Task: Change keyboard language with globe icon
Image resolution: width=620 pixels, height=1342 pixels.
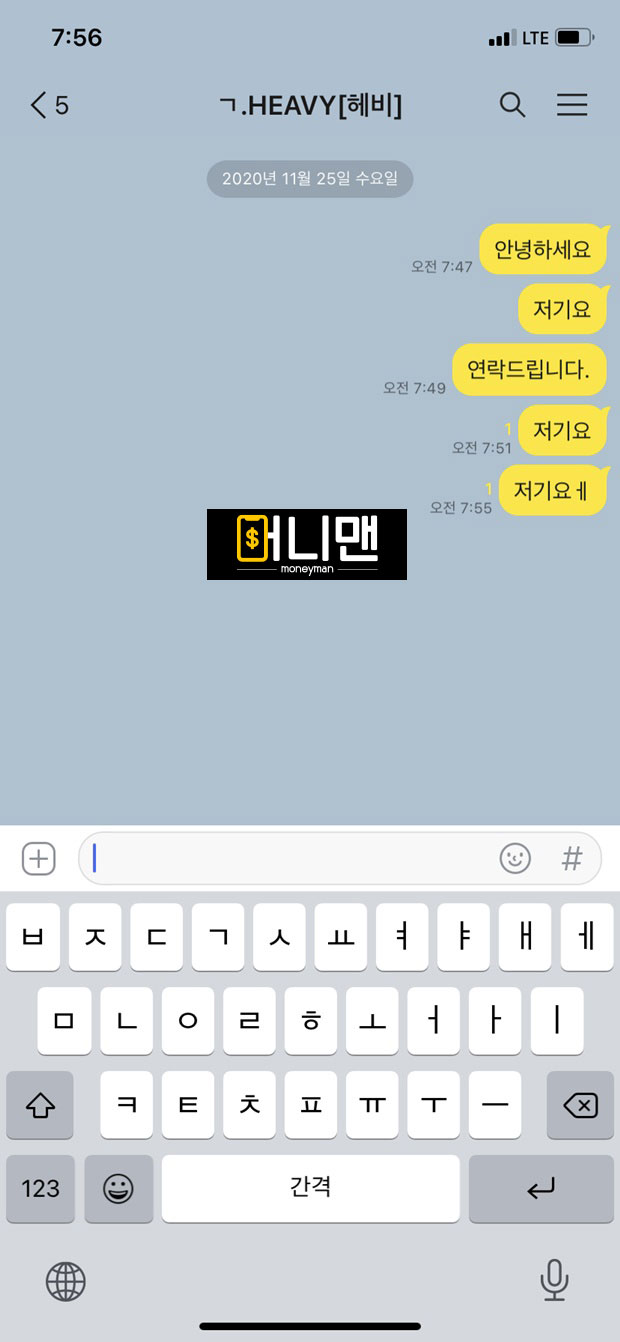Action: pyautogui.click(x=66, y=1280)
